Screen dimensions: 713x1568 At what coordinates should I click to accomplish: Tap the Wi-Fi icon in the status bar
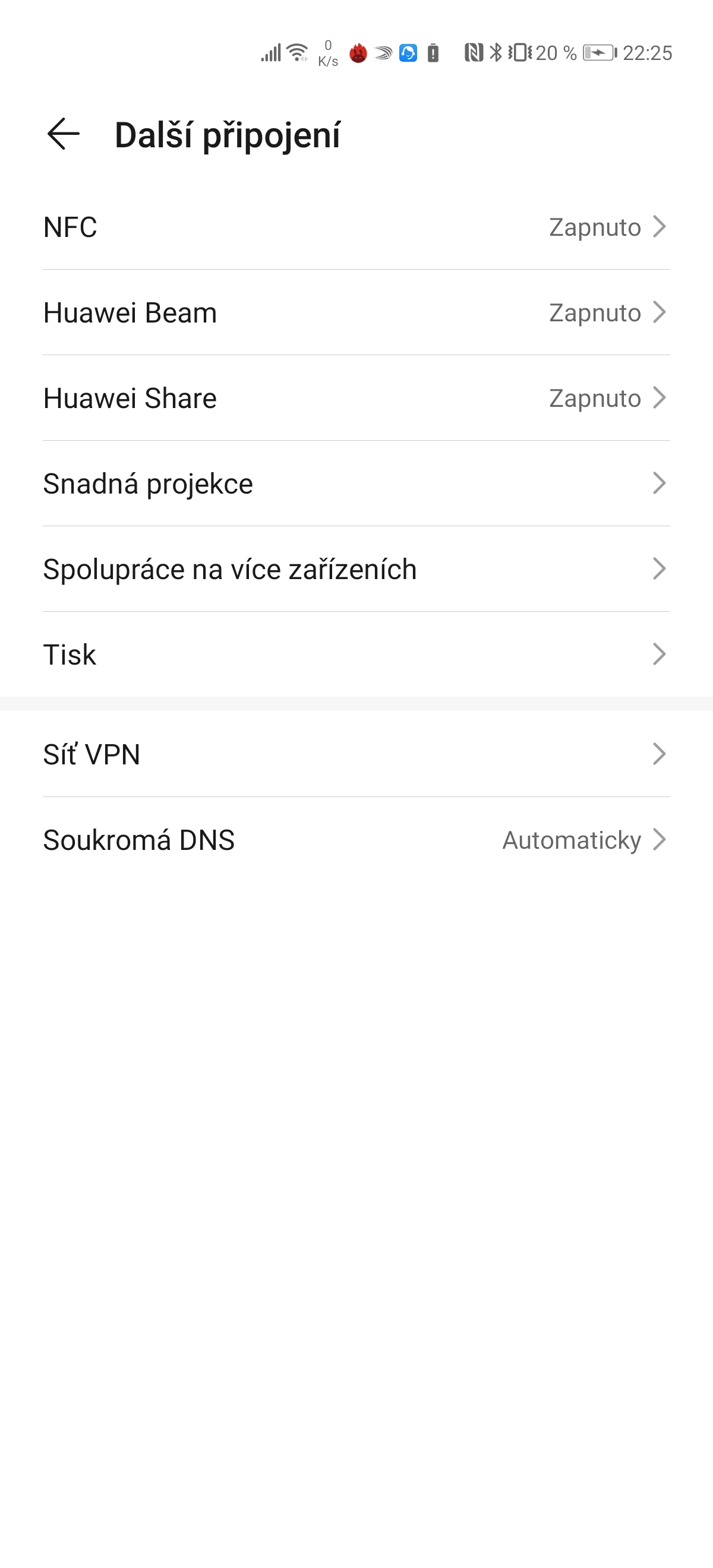[x=296, y=53]
